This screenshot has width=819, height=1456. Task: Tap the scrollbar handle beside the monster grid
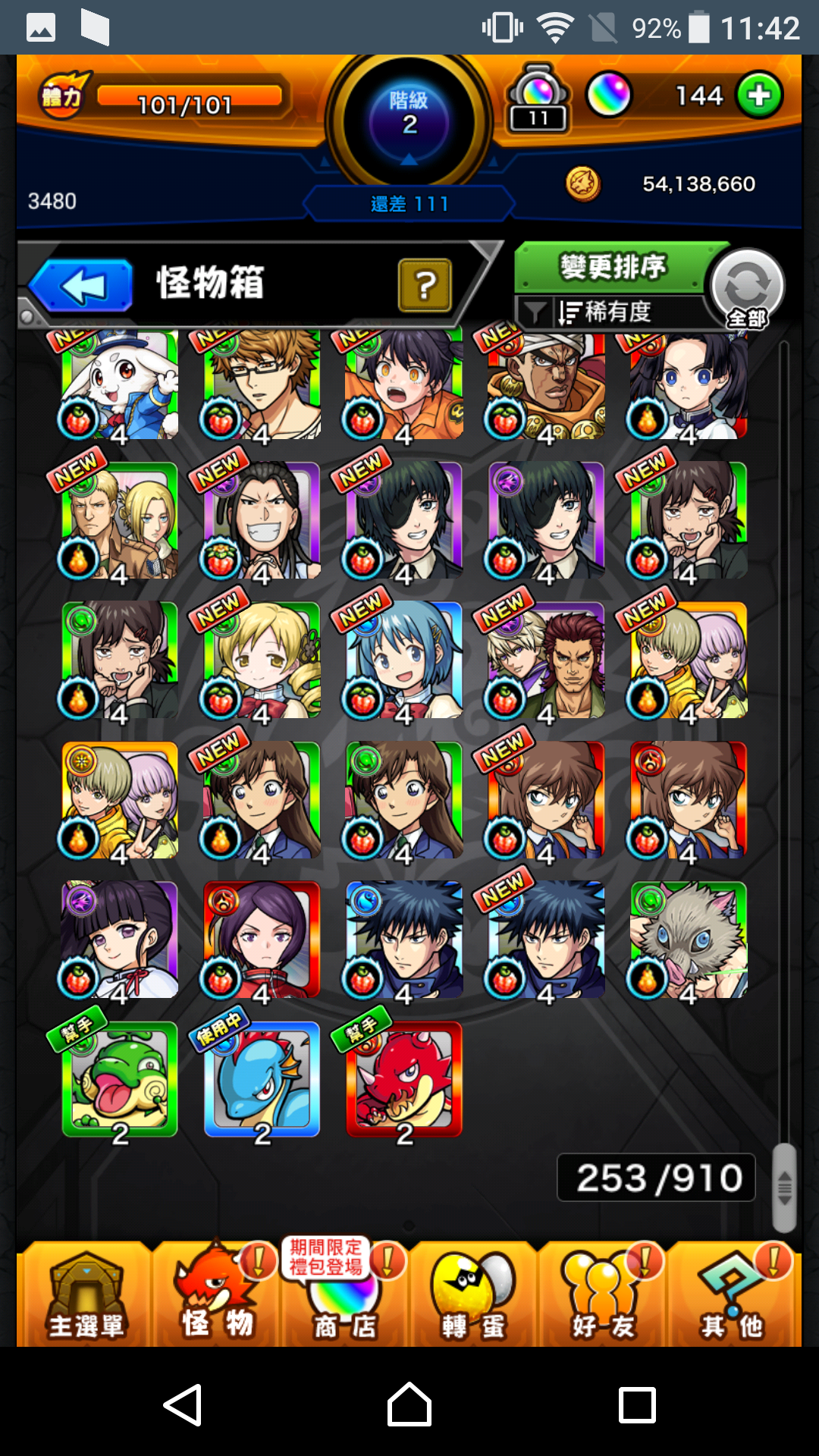(x=784, y=1188)
